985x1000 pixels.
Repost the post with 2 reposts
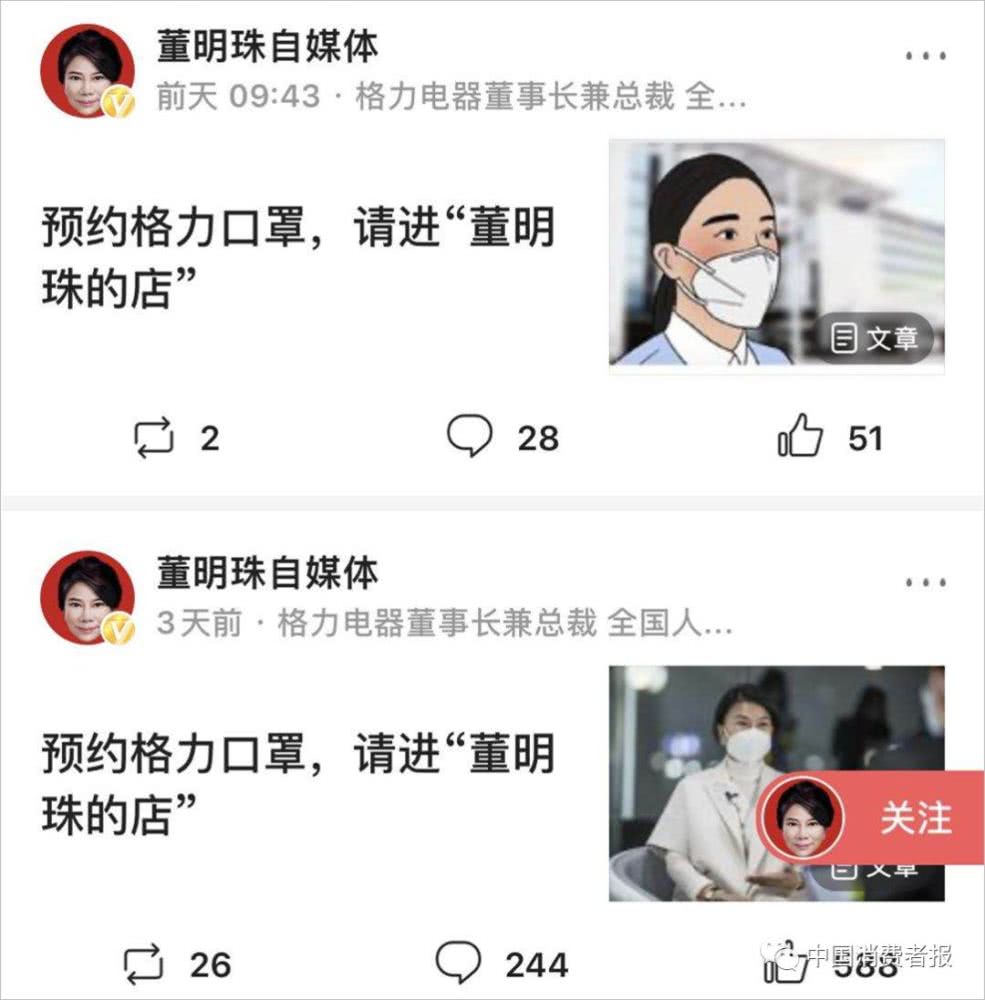(154, 438)
